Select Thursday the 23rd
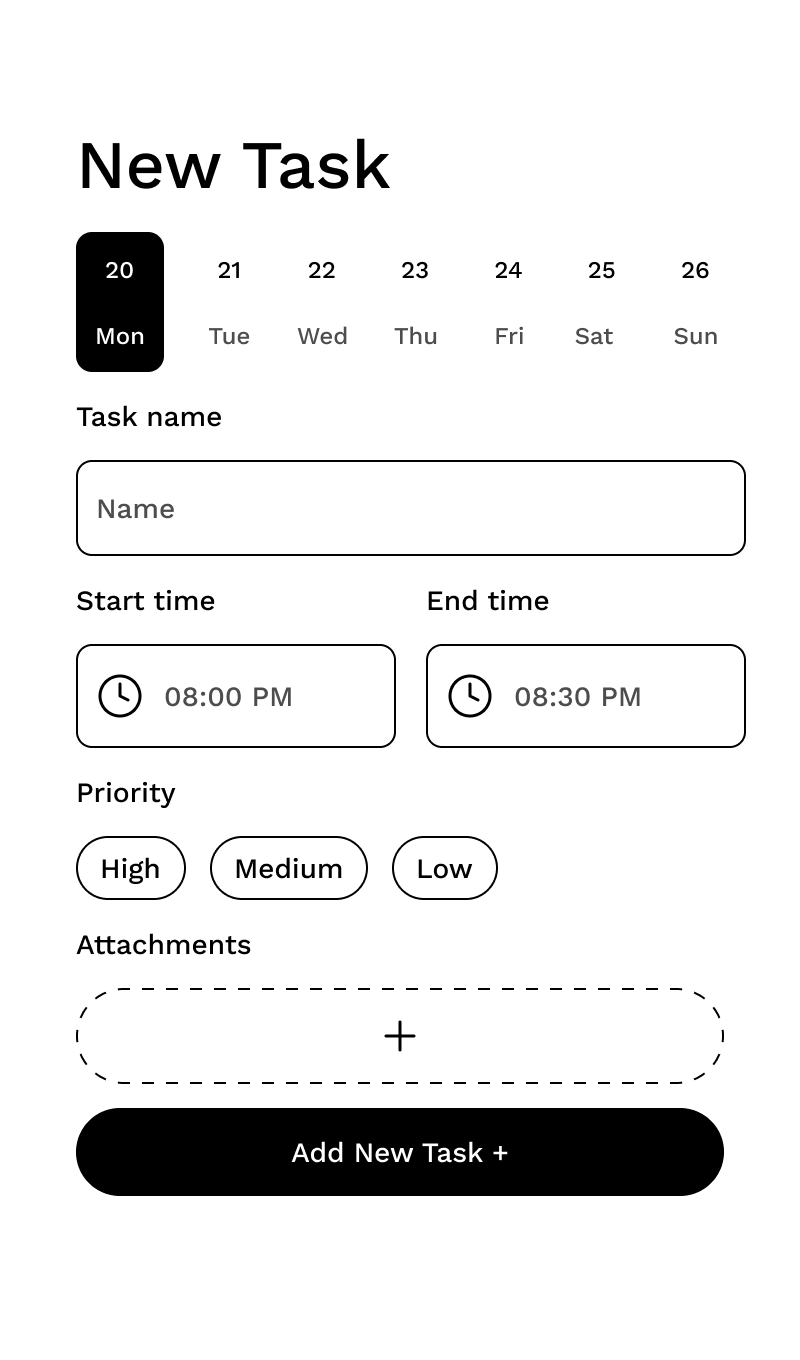 click(415, 302)
